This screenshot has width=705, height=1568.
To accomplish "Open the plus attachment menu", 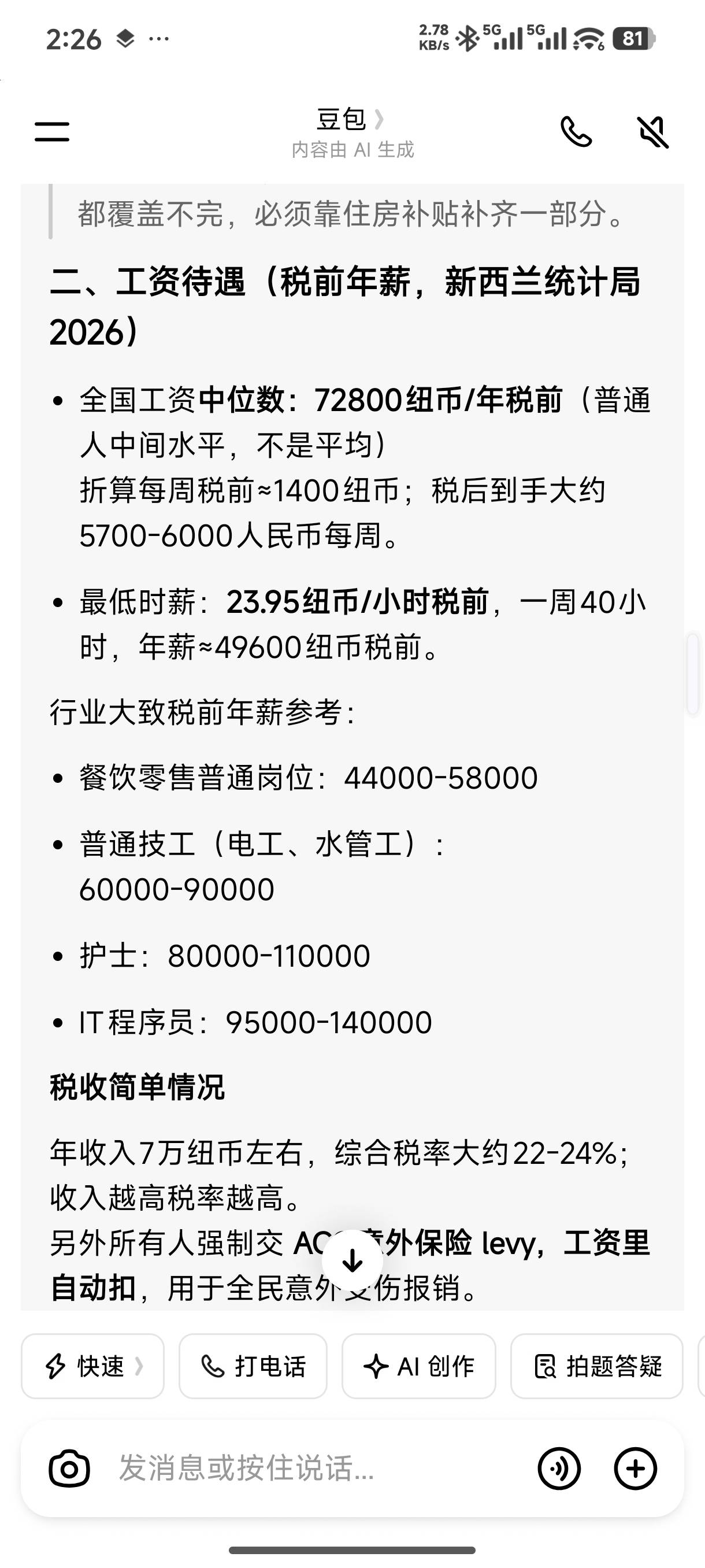I will point(636,1469).
